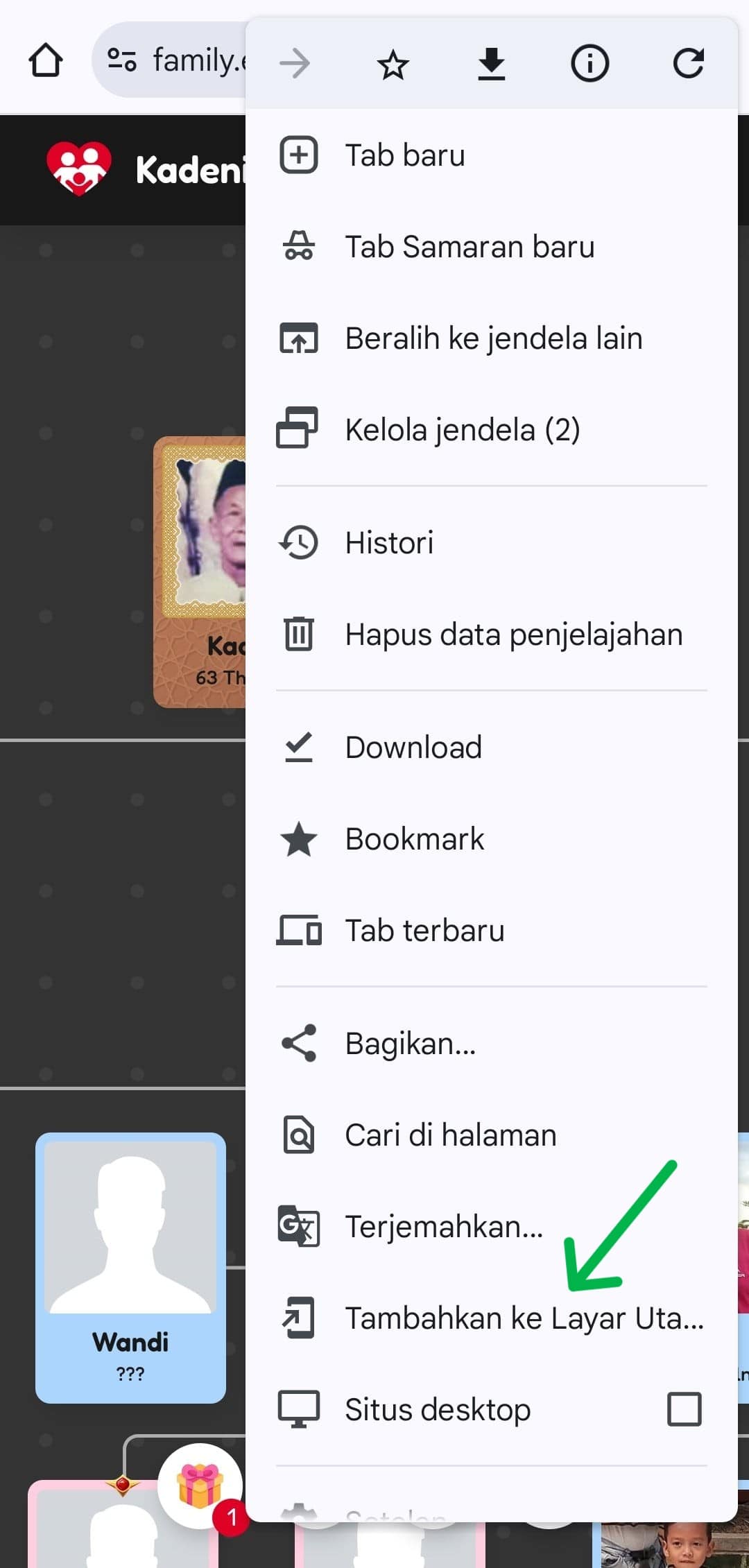Open Histori

pos(389,543)
